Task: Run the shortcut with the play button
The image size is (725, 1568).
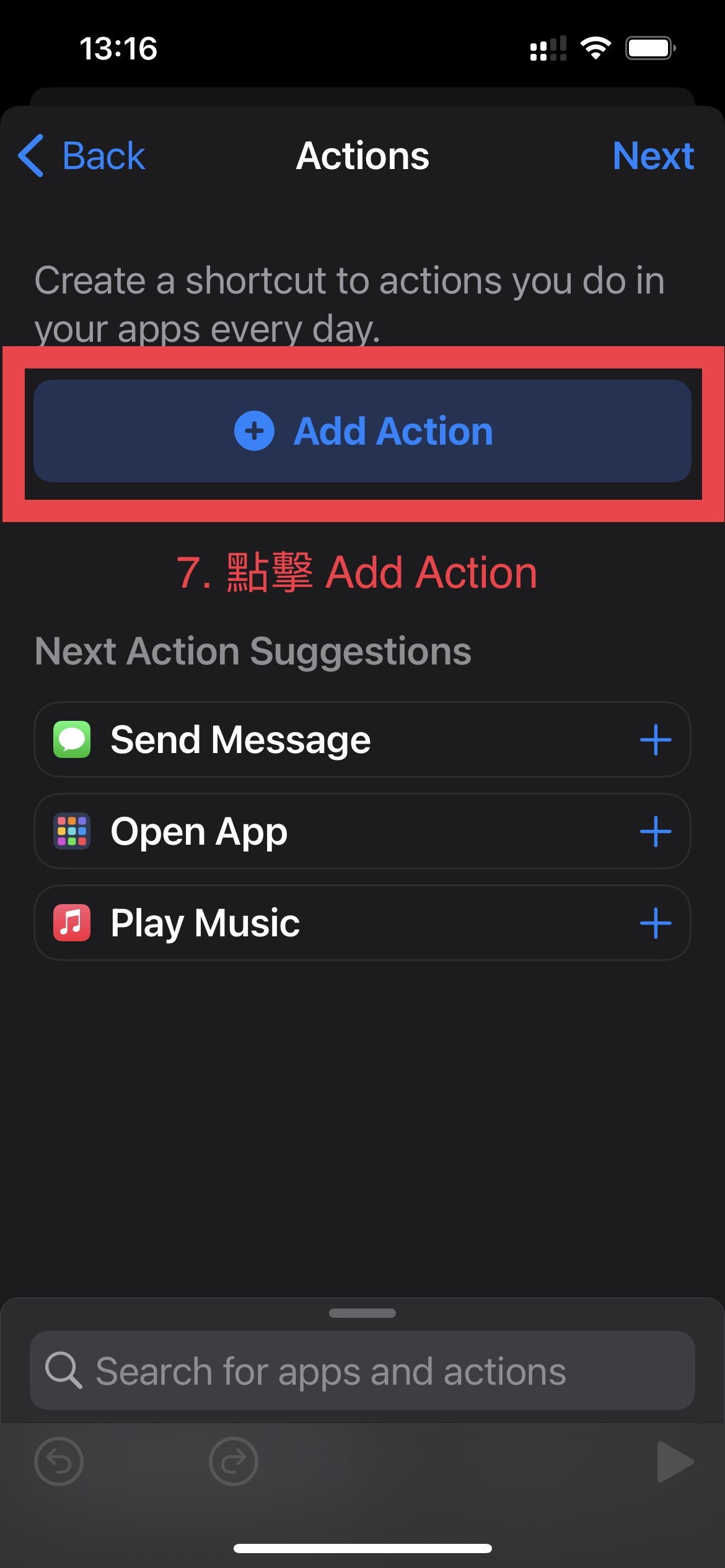Action: pyautogui.click(x=675, y=1461)
